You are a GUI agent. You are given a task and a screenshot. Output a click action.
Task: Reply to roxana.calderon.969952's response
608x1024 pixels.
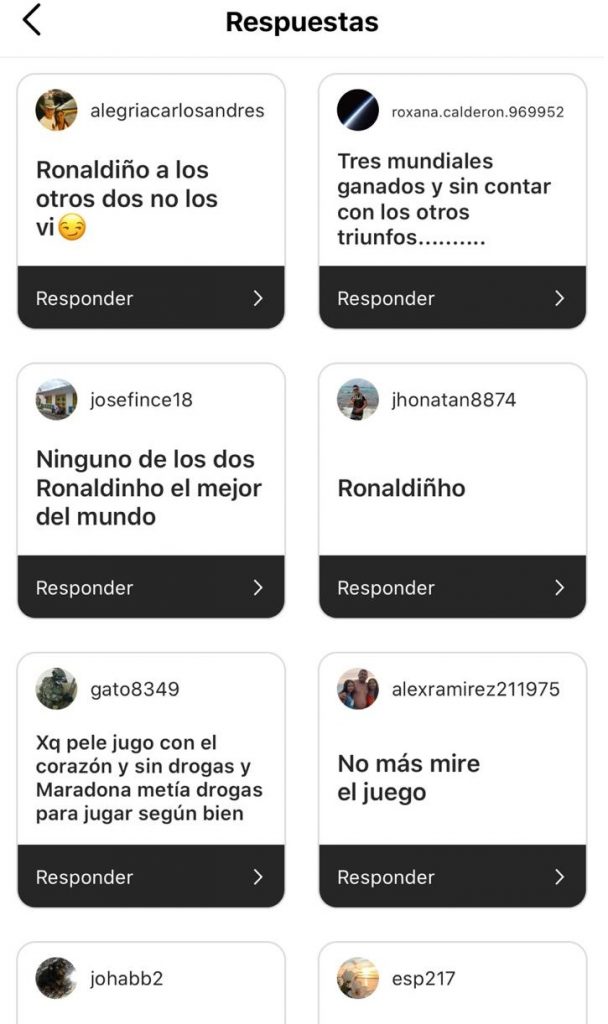click(452, 298)
